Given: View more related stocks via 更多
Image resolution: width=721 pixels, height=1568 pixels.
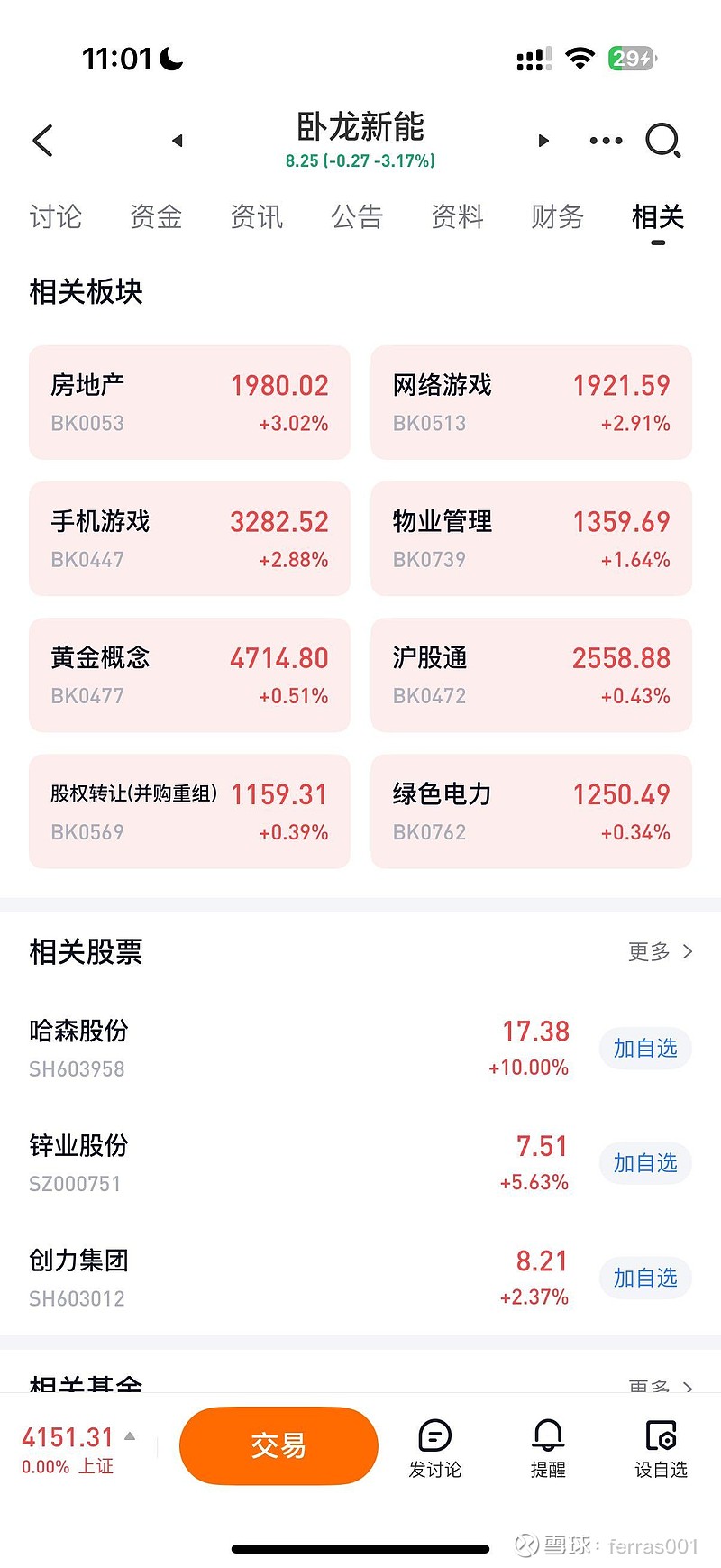Looking at the screenshot, I should point(661,951).
